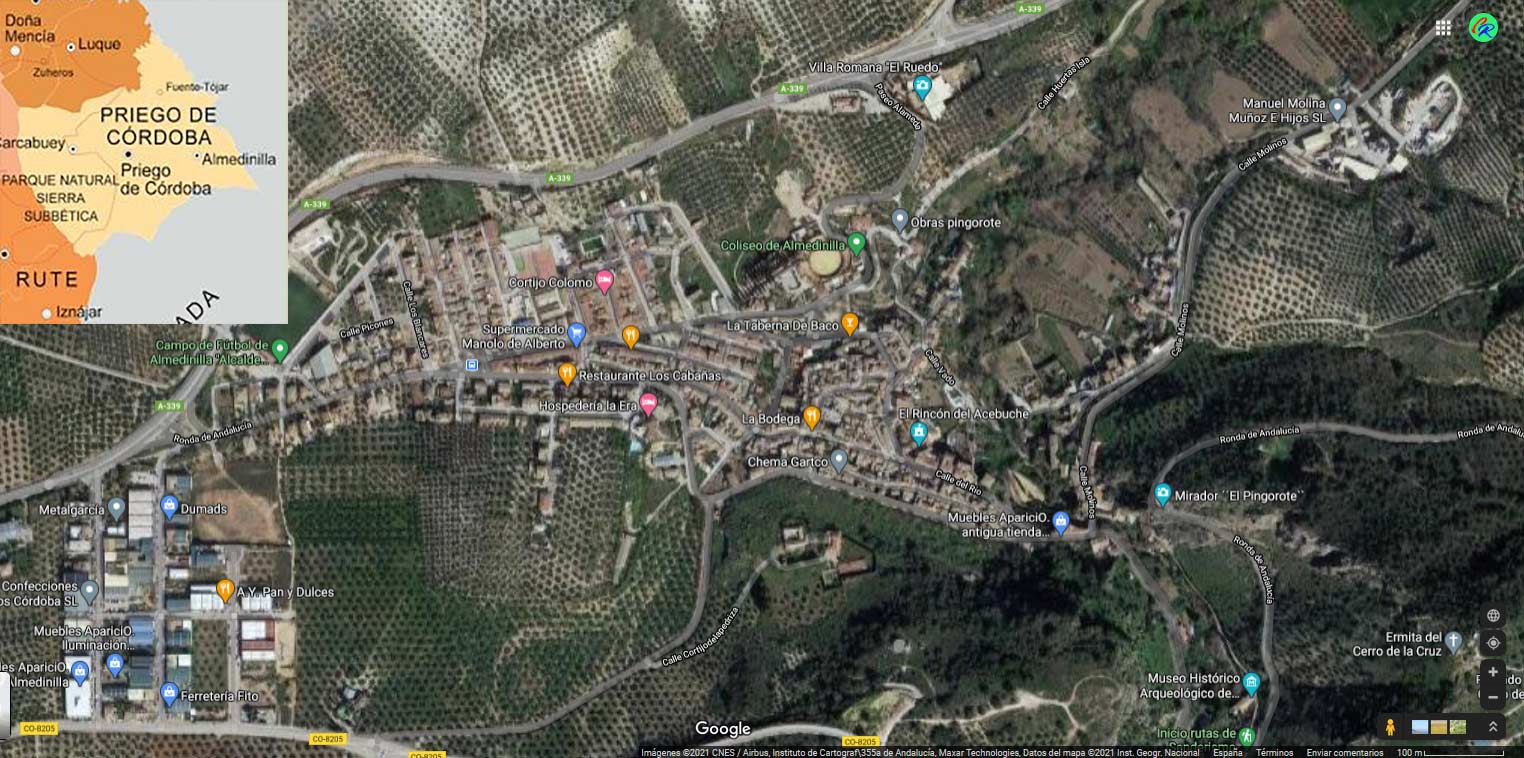The image size is (1524, 758).
Task: Select the Manuel Molina Muñoz E Hijos pin
Action: (1338, 107)
